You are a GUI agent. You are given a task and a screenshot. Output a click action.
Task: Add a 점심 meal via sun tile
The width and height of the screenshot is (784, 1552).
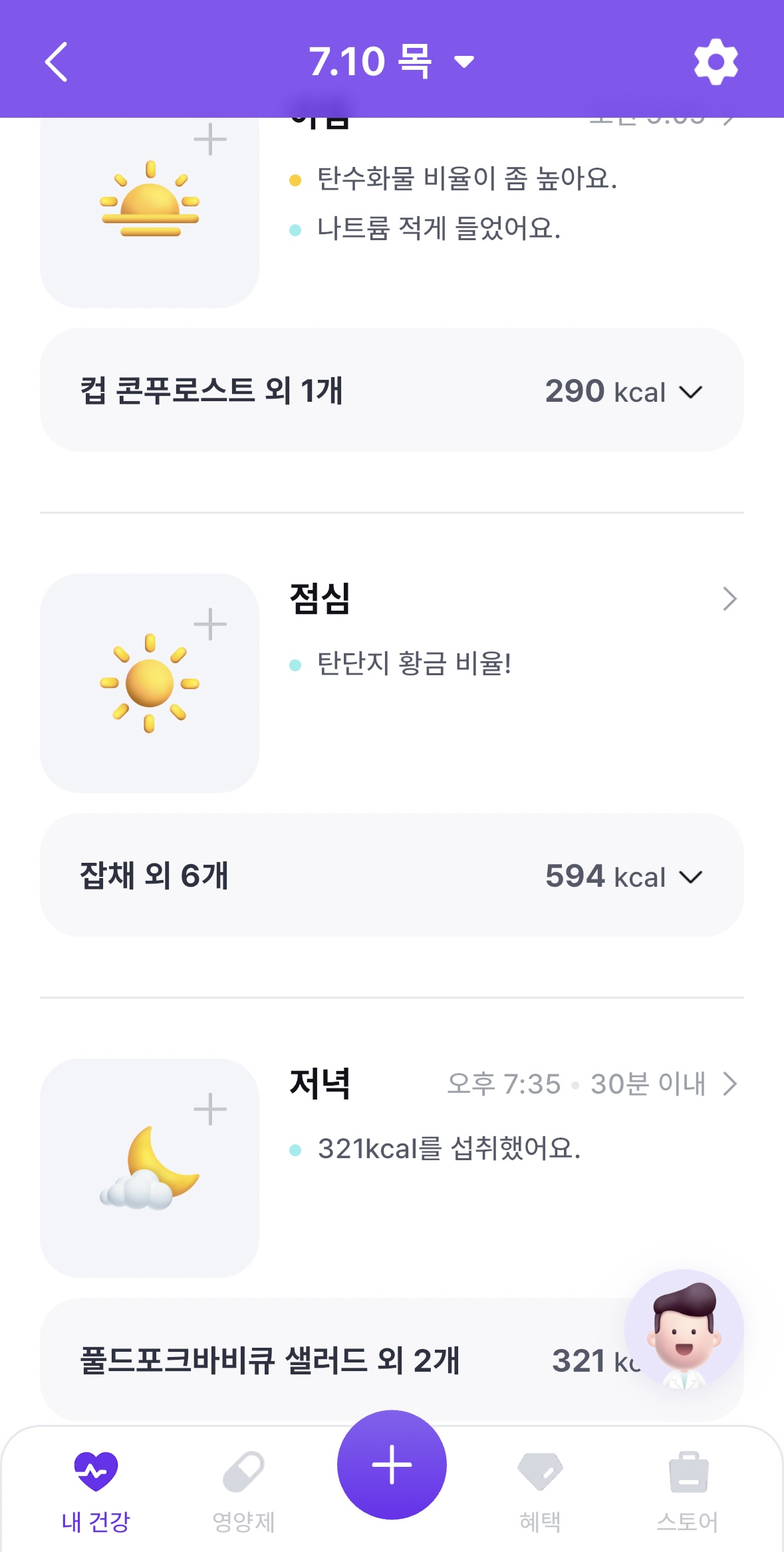[x=150, y=683]
